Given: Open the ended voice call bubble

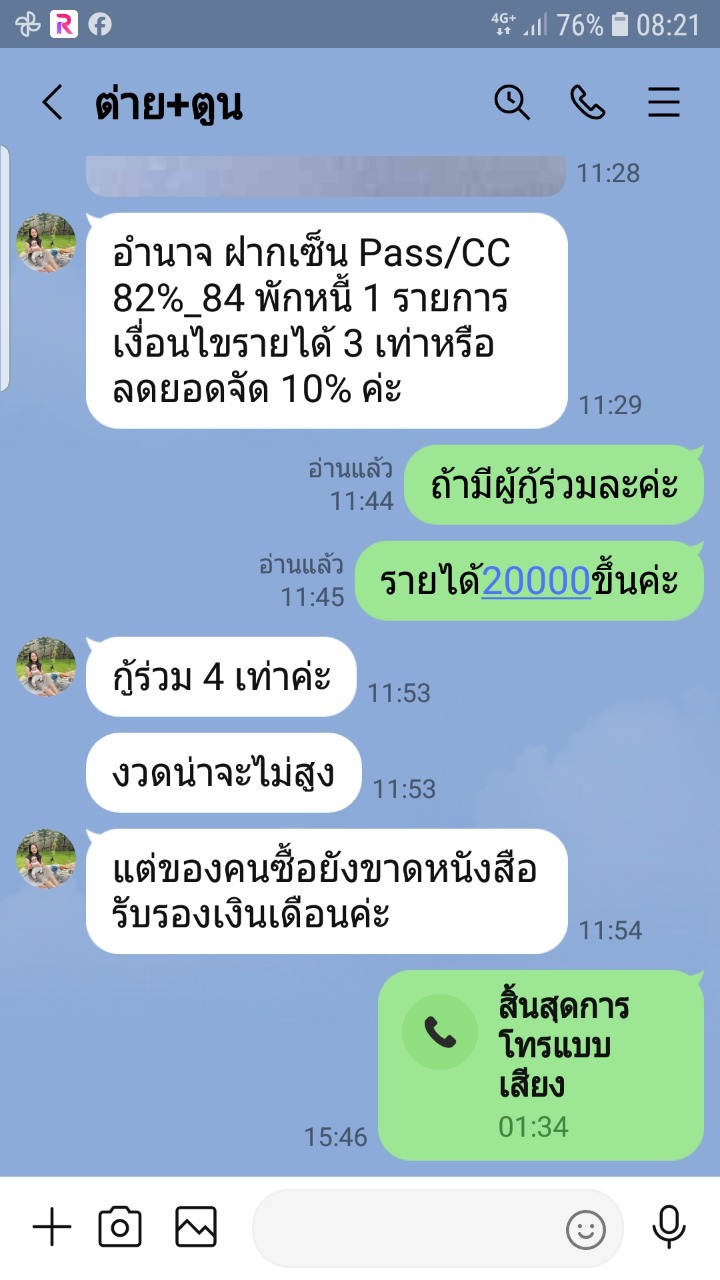Looking at the screenshot, I should coord(541,1064).
